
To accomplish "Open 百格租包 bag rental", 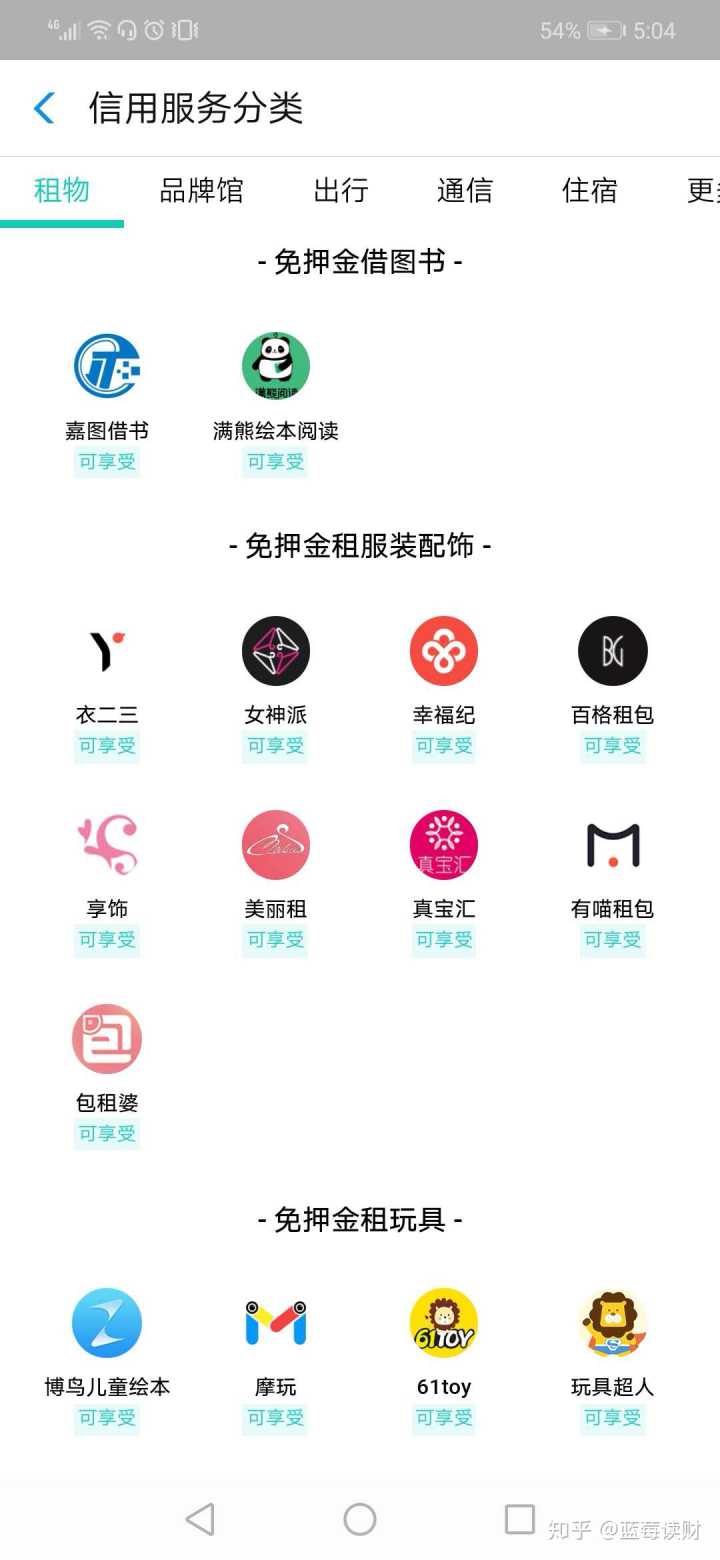I will [612, 651].
